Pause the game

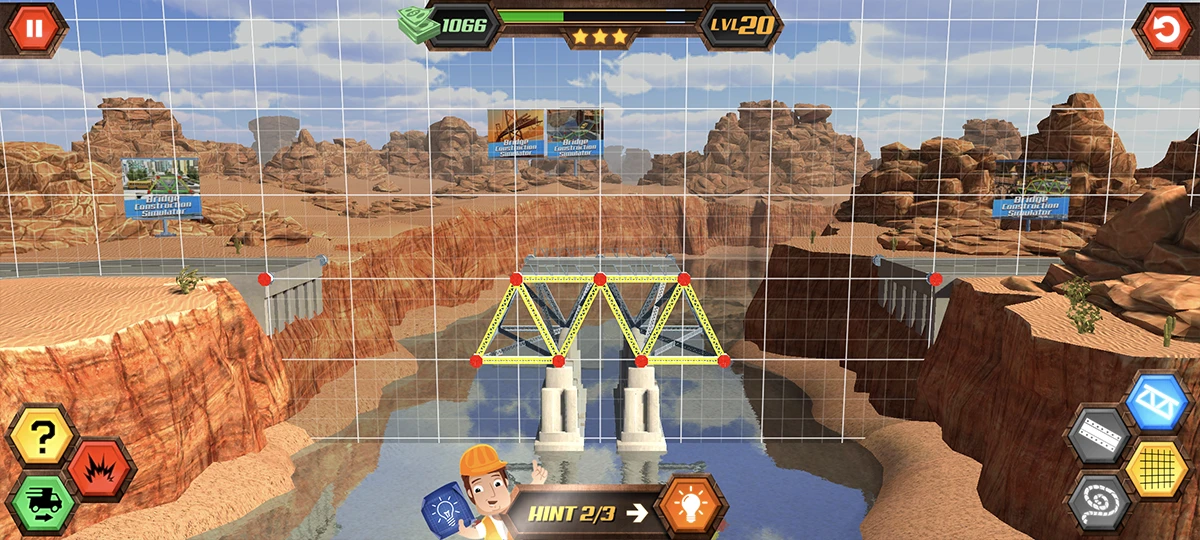33,28
